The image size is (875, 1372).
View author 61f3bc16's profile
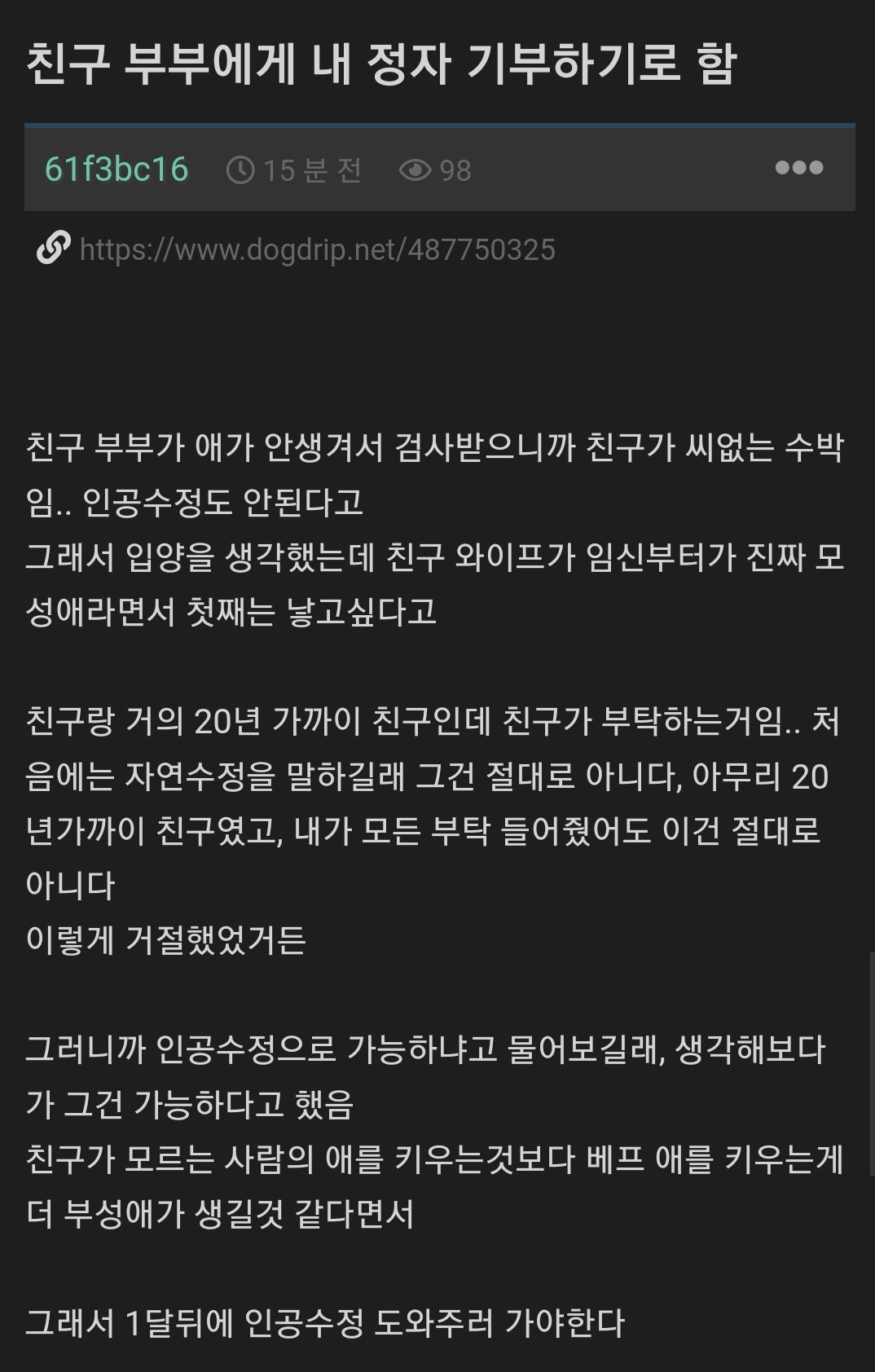click(117, 169)
